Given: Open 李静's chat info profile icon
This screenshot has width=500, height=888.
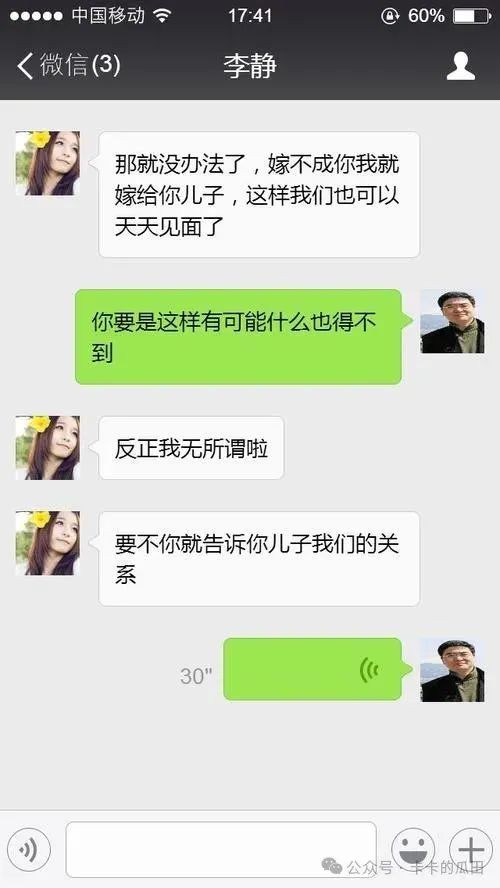Looking at the screenshot, I should (x=460, y=66).
